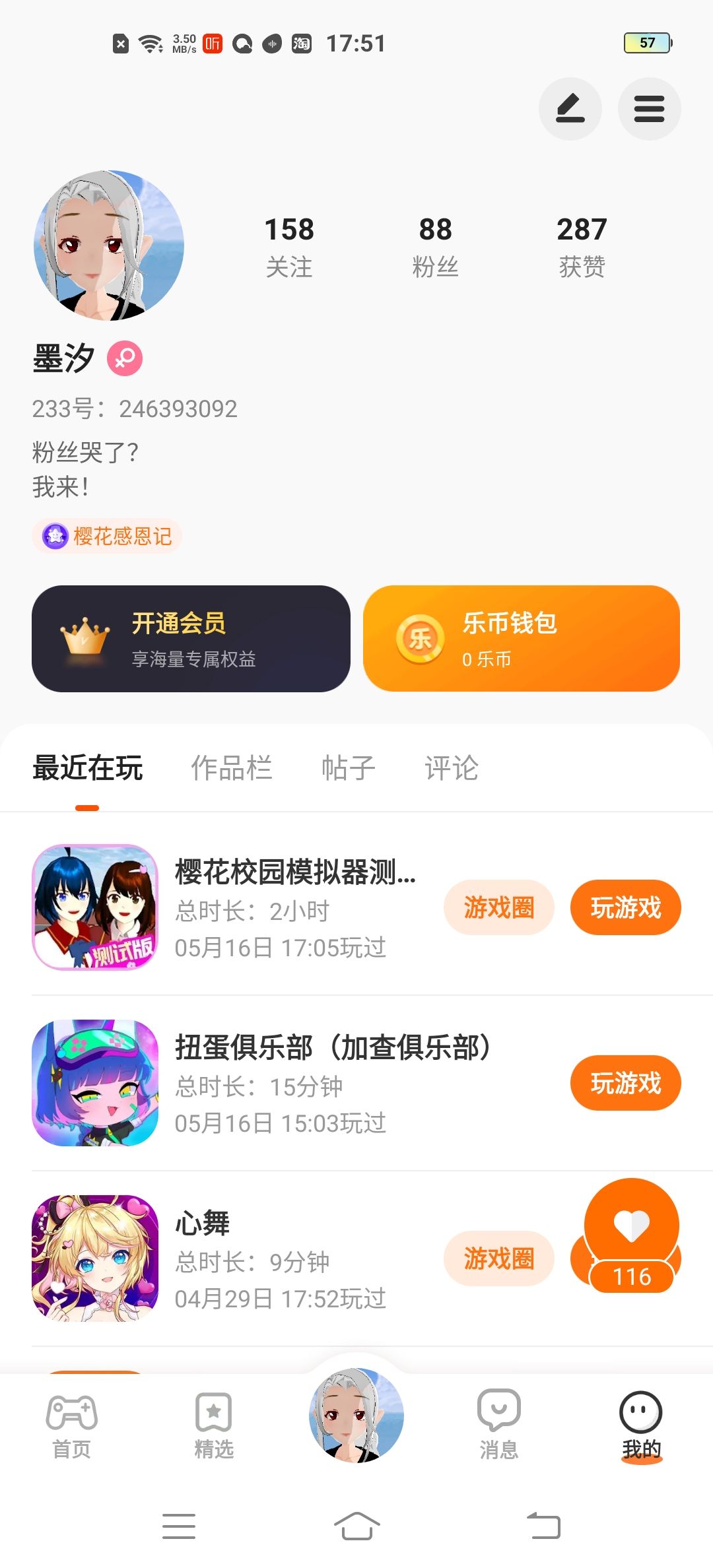Go to the 首页 tab

[x=71, y=1425]
